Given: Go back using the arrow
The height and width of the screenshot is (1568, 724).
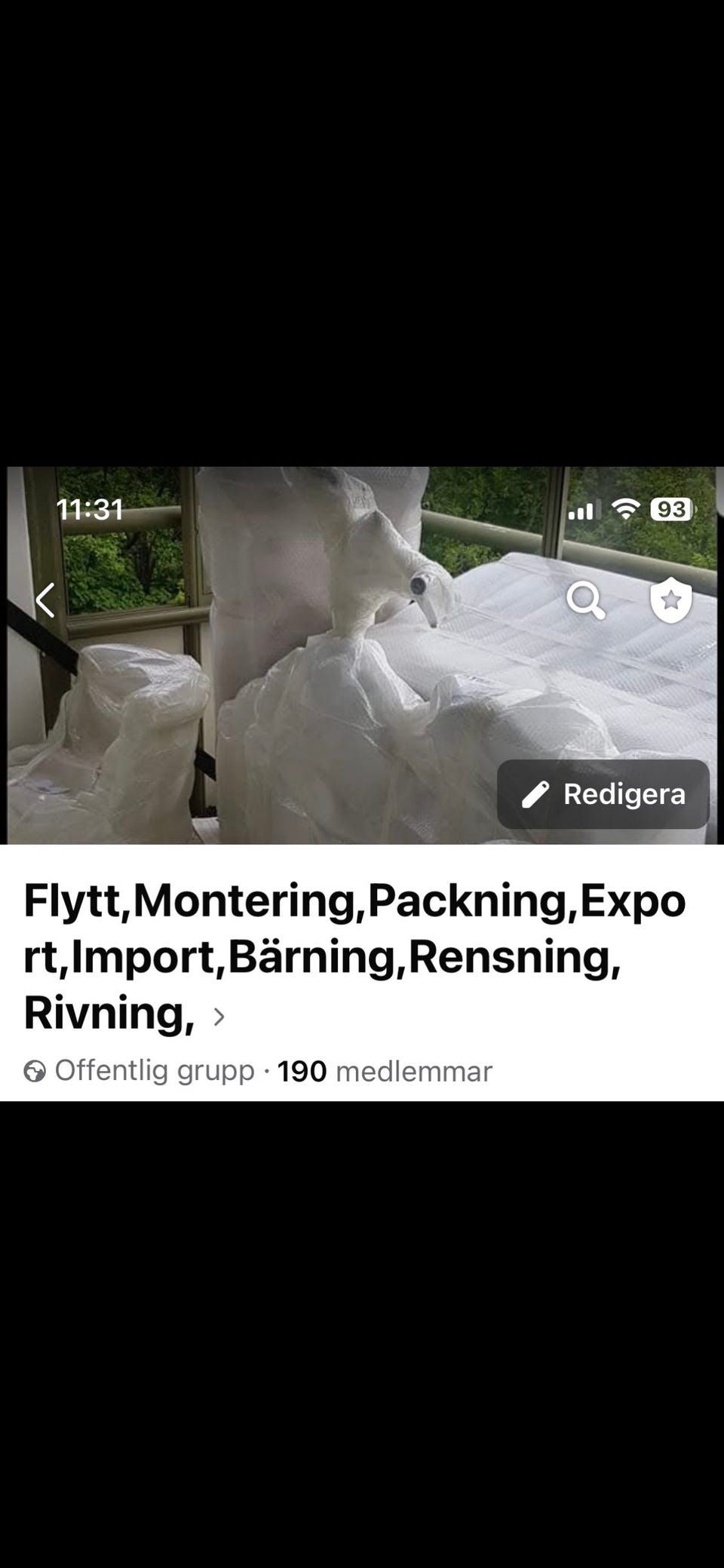Looking at the screenshot, I should click(46, 600).
